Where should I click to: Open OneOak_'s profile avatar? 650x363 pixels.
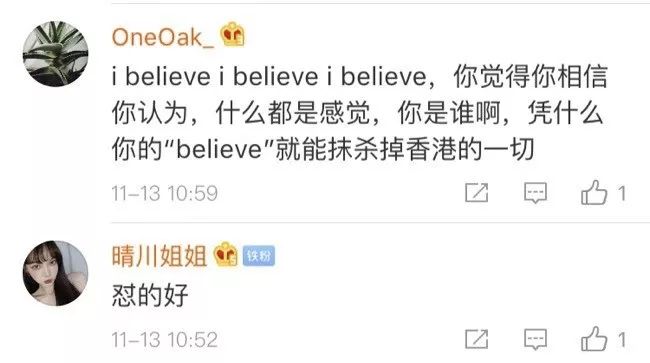tap(55, 54)
